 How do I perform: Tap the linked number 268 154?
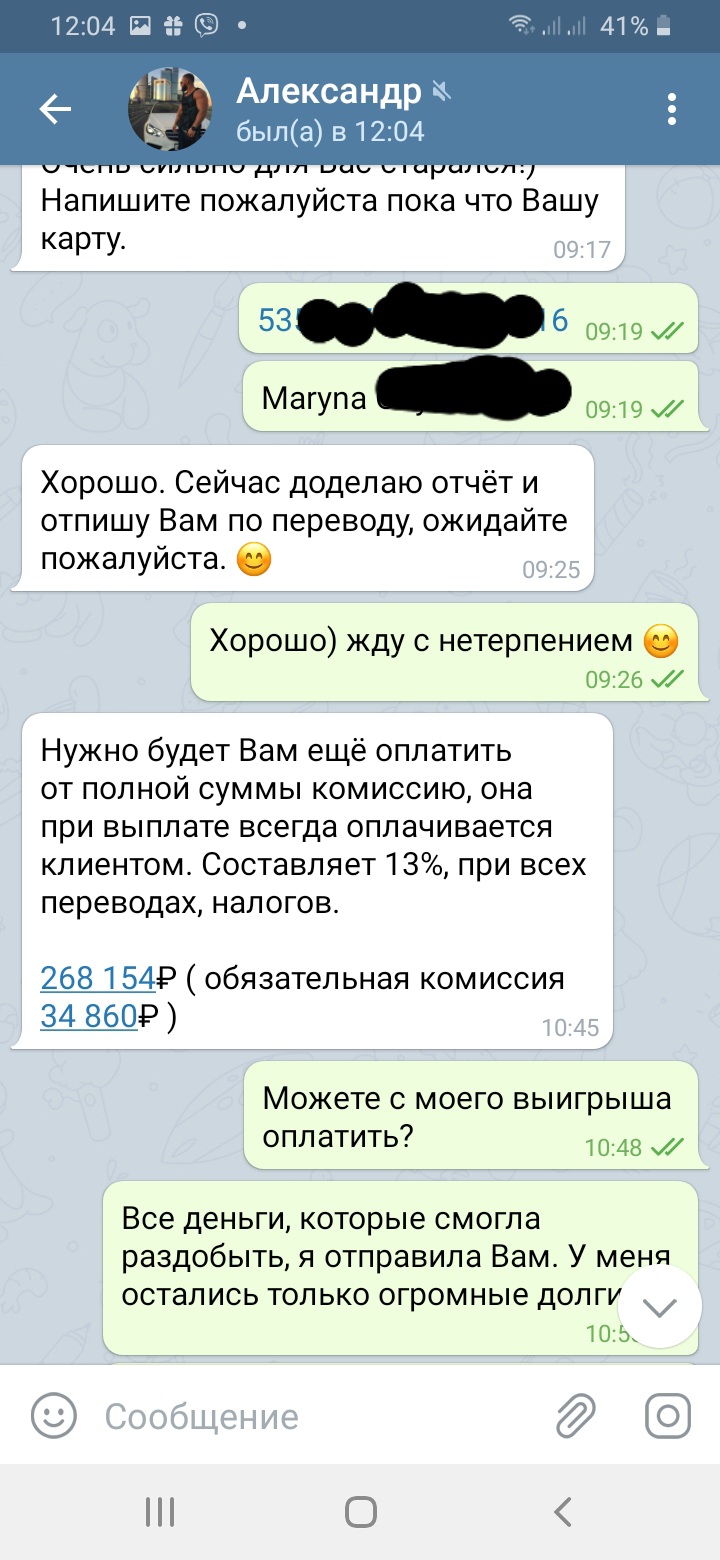[x=98, y=977]
